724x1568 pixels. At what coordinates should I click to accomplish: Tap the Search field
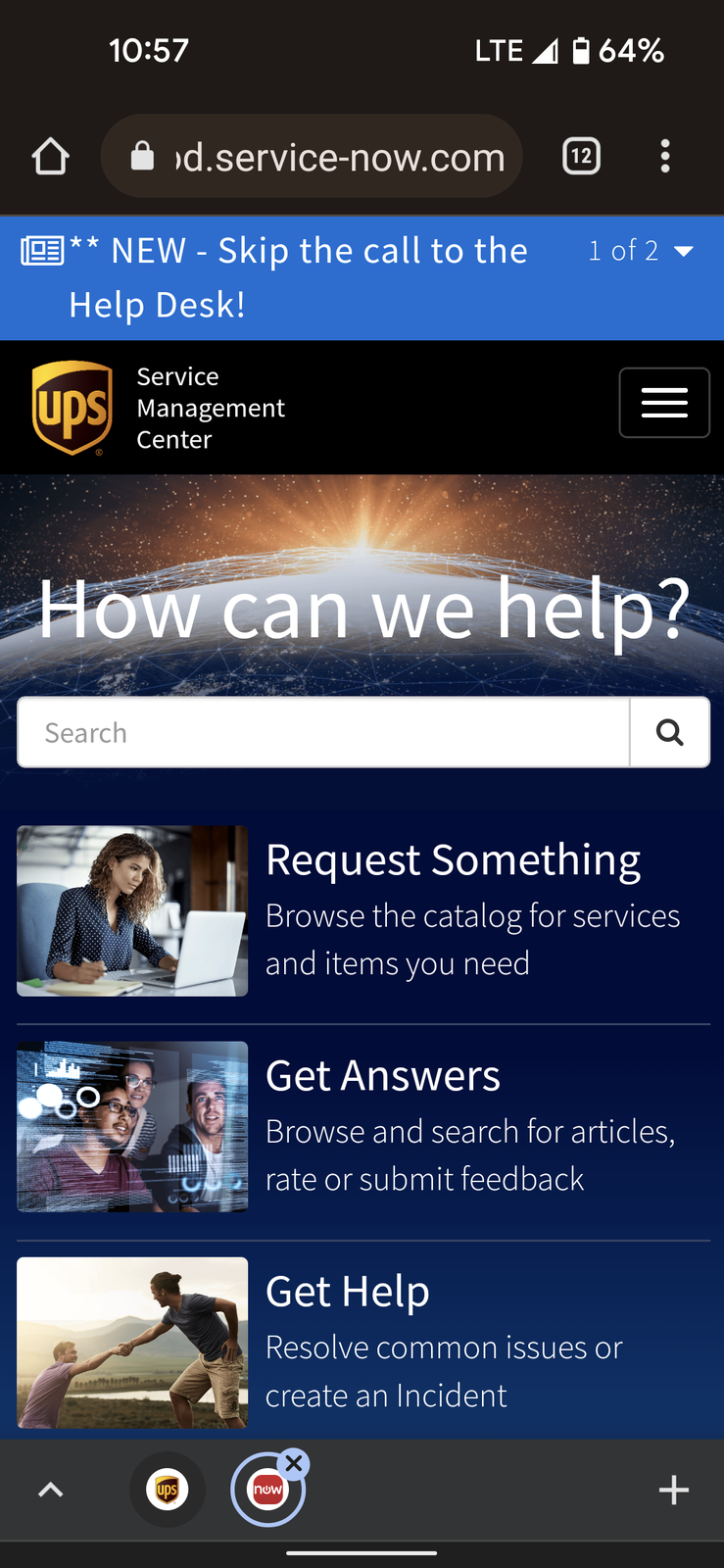pyautogui.click(x=323, y=732)
